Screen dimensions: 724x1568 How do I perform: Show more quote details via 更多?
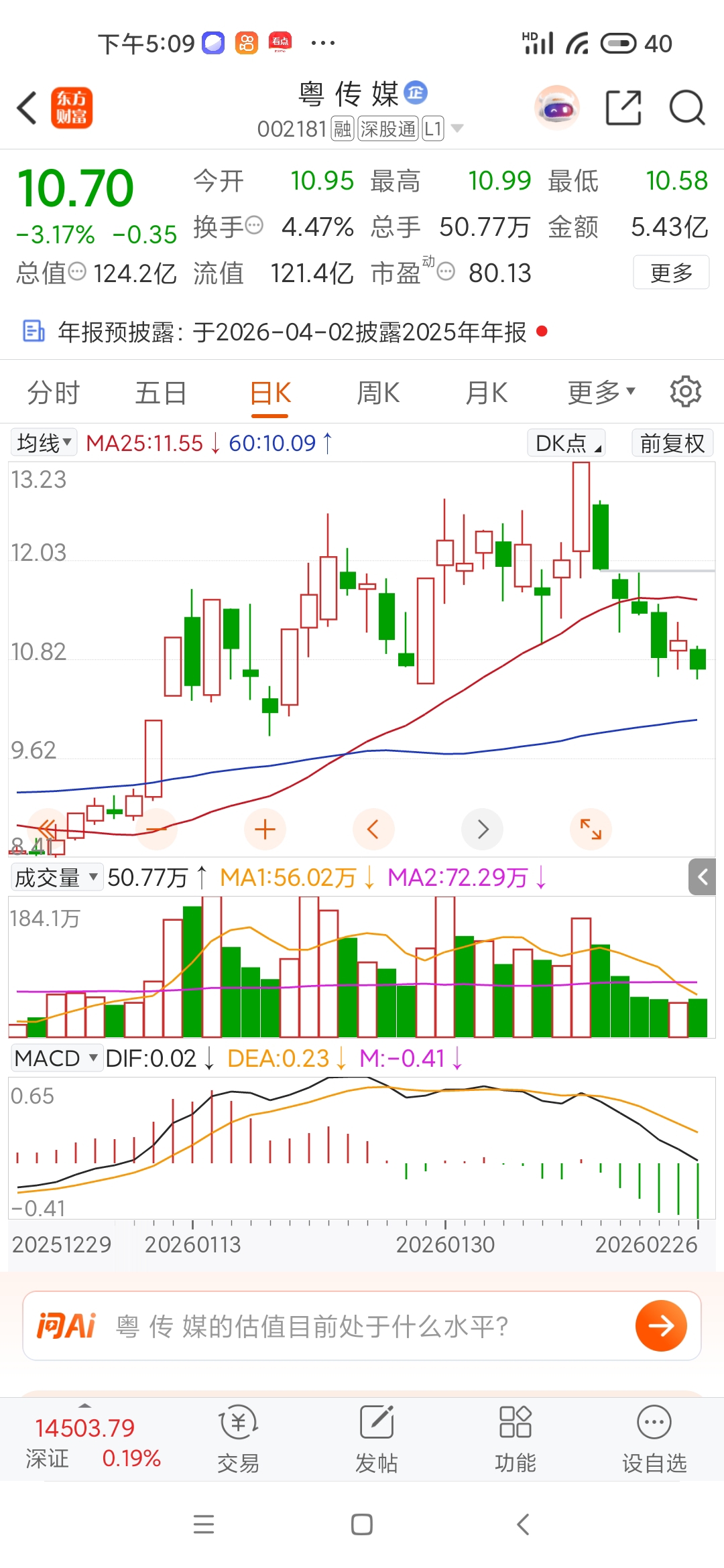pos(671,273)
